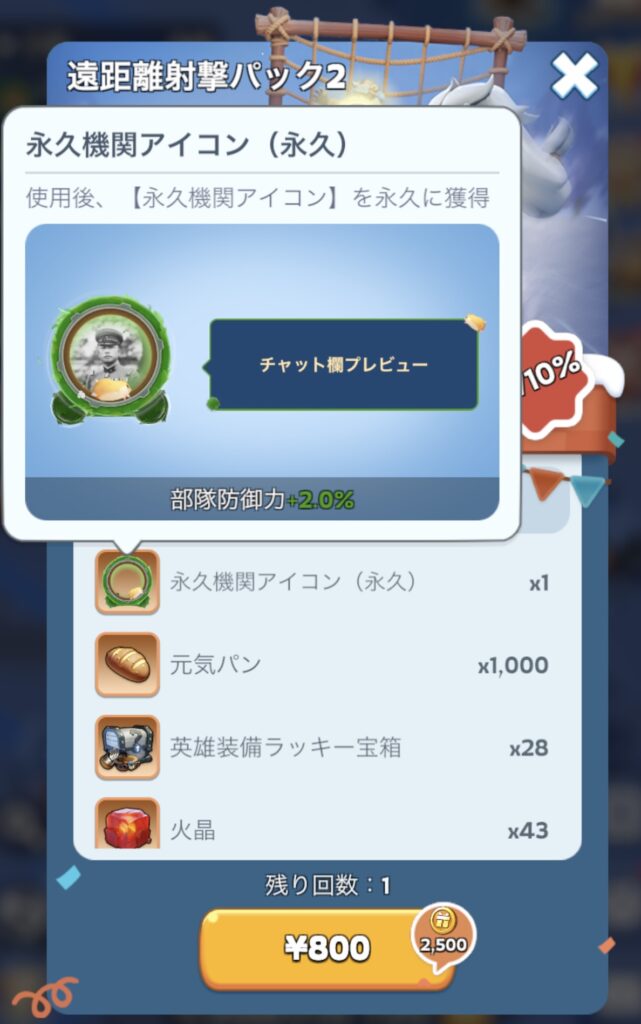Screen dimensions: 641x1024
Task: Tap the 永久機関アイコン item icon
Action: tap(127, 582)
